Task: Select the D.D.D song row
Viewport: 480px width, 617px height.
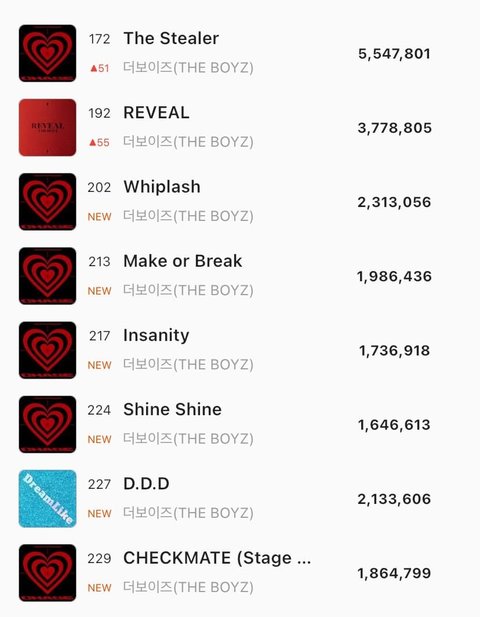Action: pyautogui.click(x=240, y=499)
